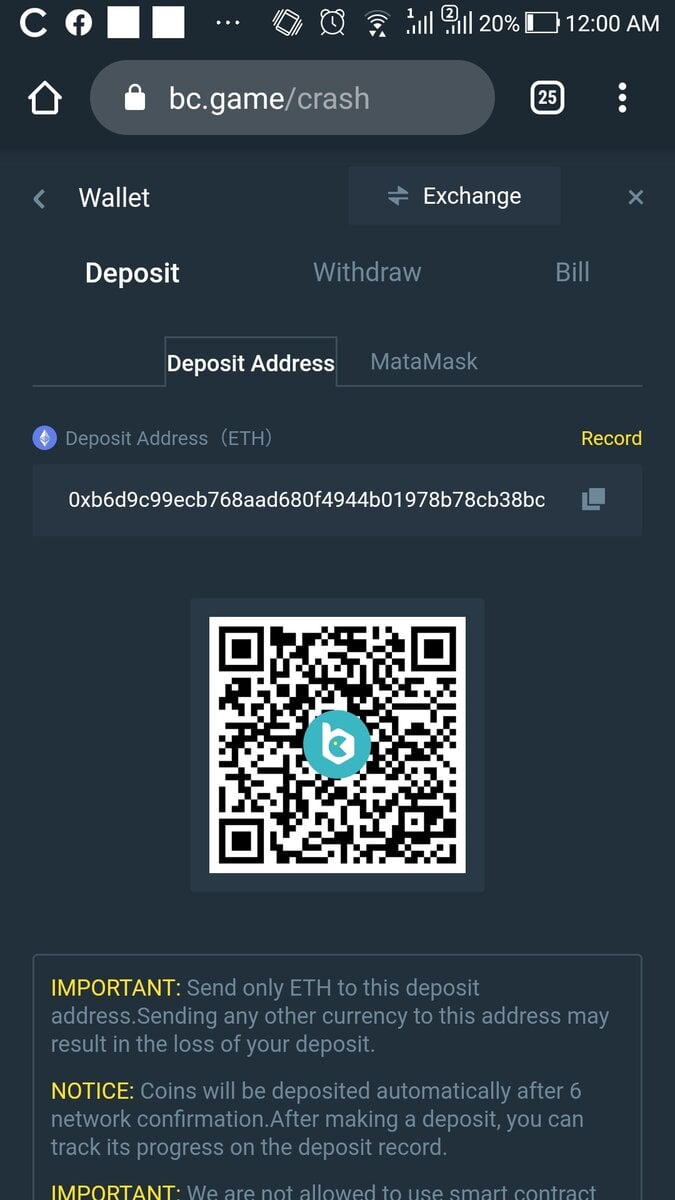Tap the browser home button
Viewport: 675px width, 1200px height.
click(45, 98)
